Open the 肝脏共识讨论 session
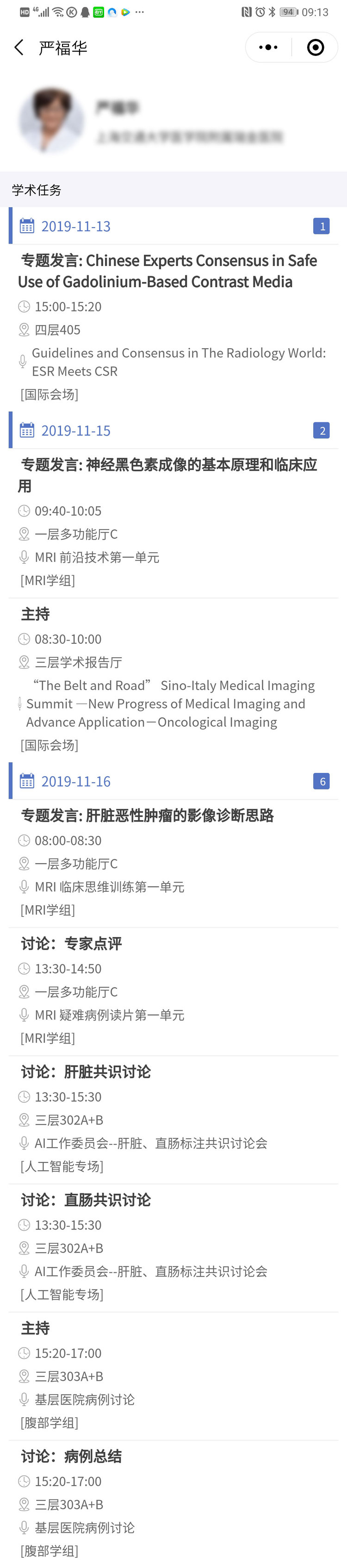The image size is (347, 1568). [86, 1072]
